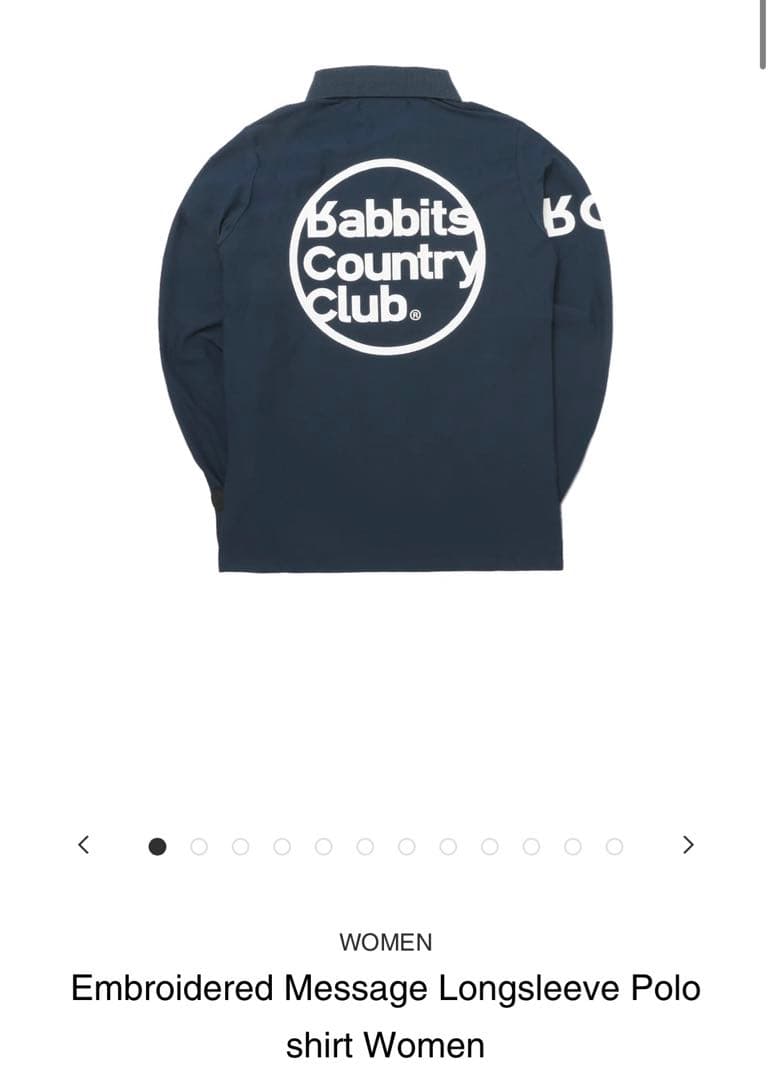The width and height of the screenshot is (772, 1080).
Task: Jump to the last carousel dot
Action: [614, 847]
